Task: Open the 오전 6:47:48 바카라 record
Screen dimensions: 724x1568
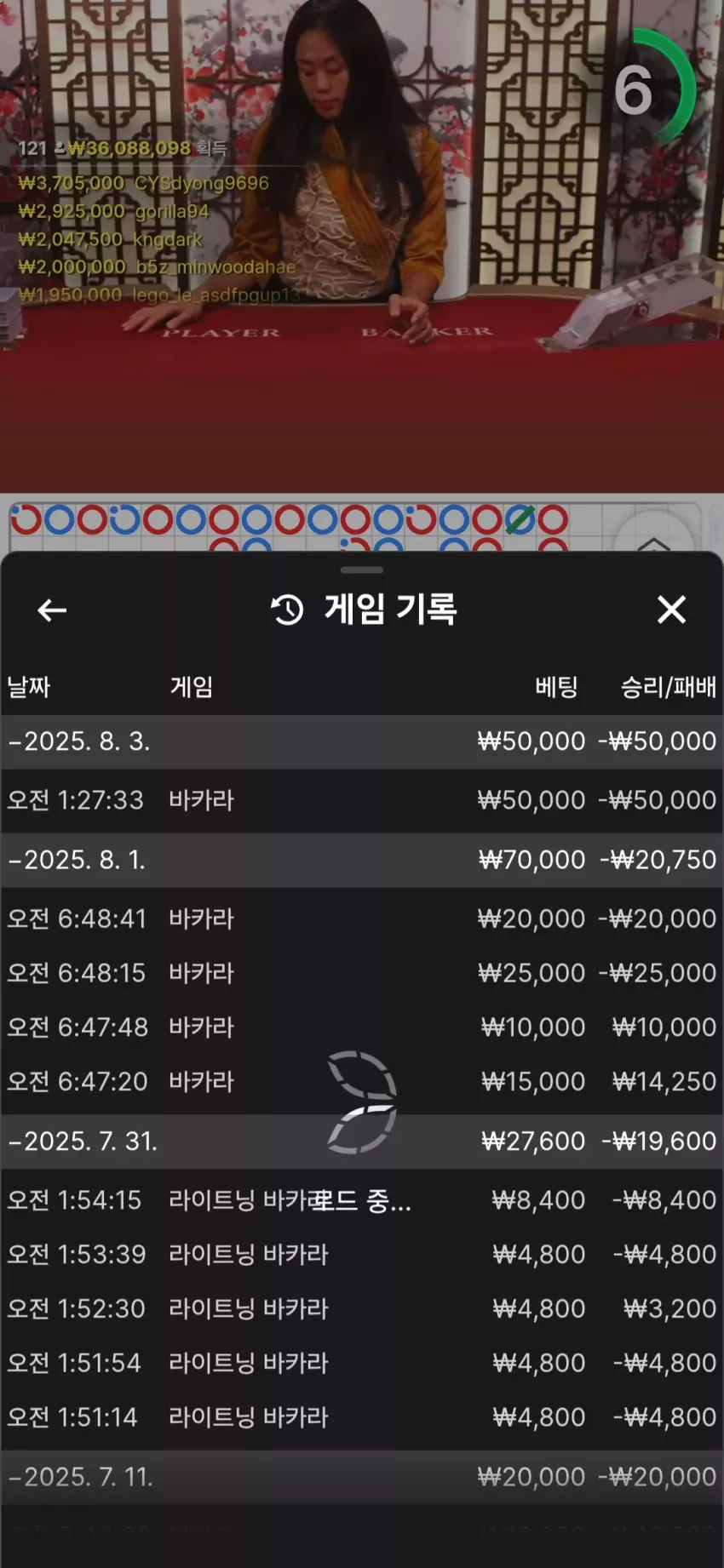Action: (362, 1027)
